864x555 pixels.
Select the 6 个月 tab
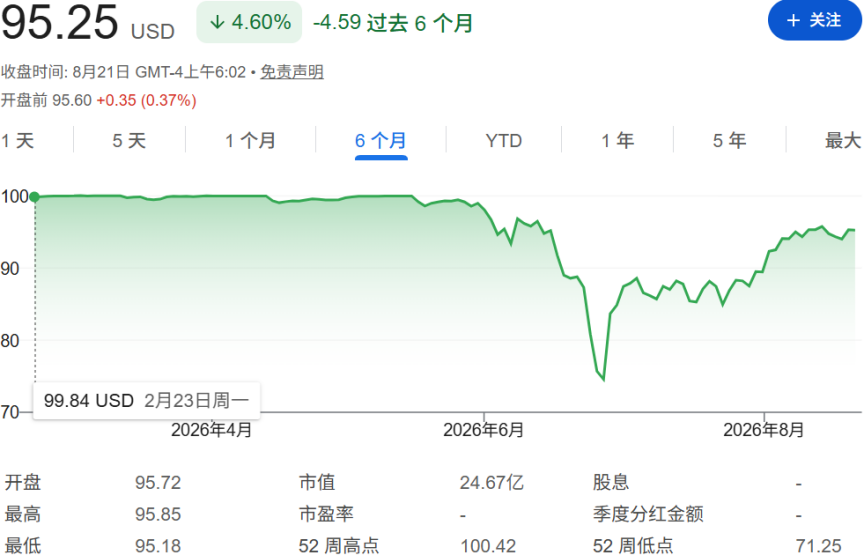pyautogui.click(x=381, y=141)
